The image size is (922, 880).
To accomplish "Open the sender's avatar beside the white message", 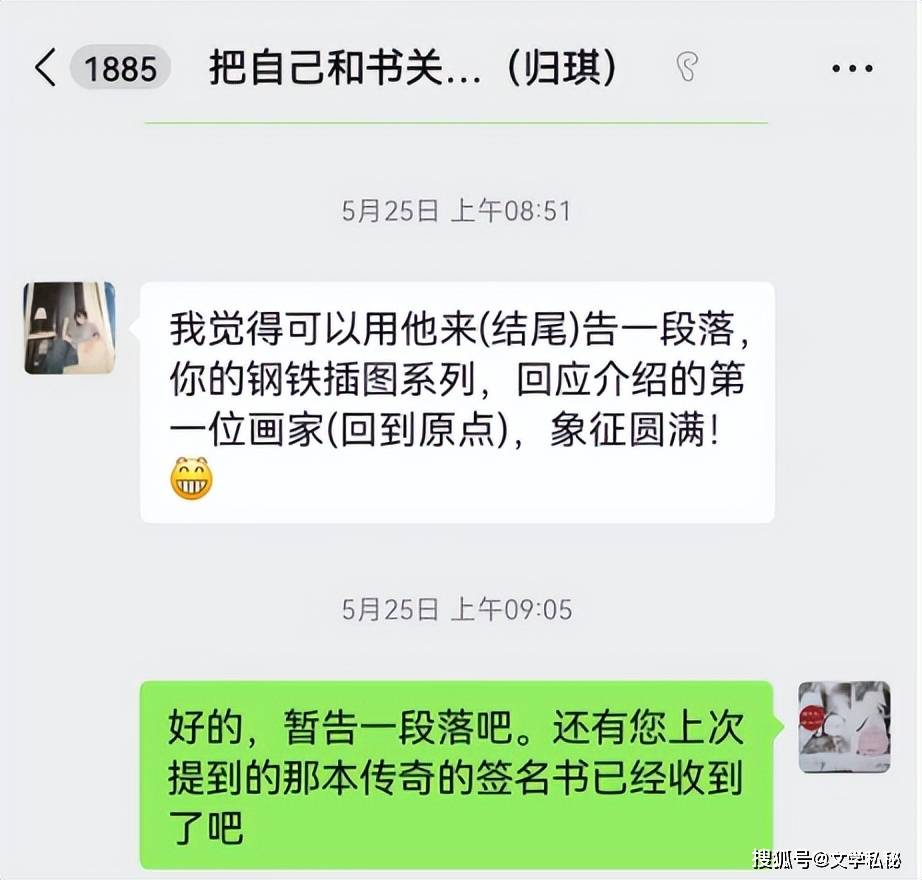I will click(x=69, y=328).
